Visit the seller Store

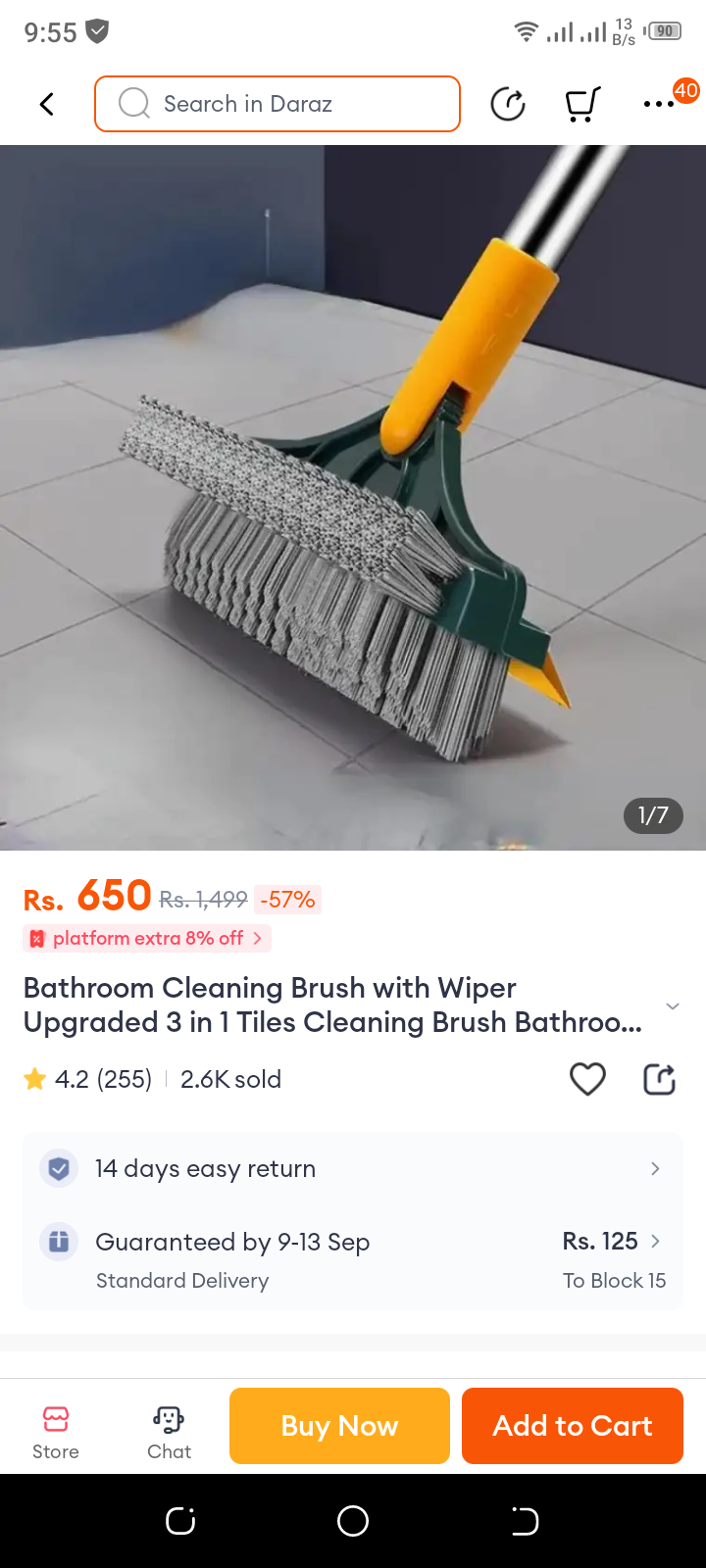(56, 1431)
